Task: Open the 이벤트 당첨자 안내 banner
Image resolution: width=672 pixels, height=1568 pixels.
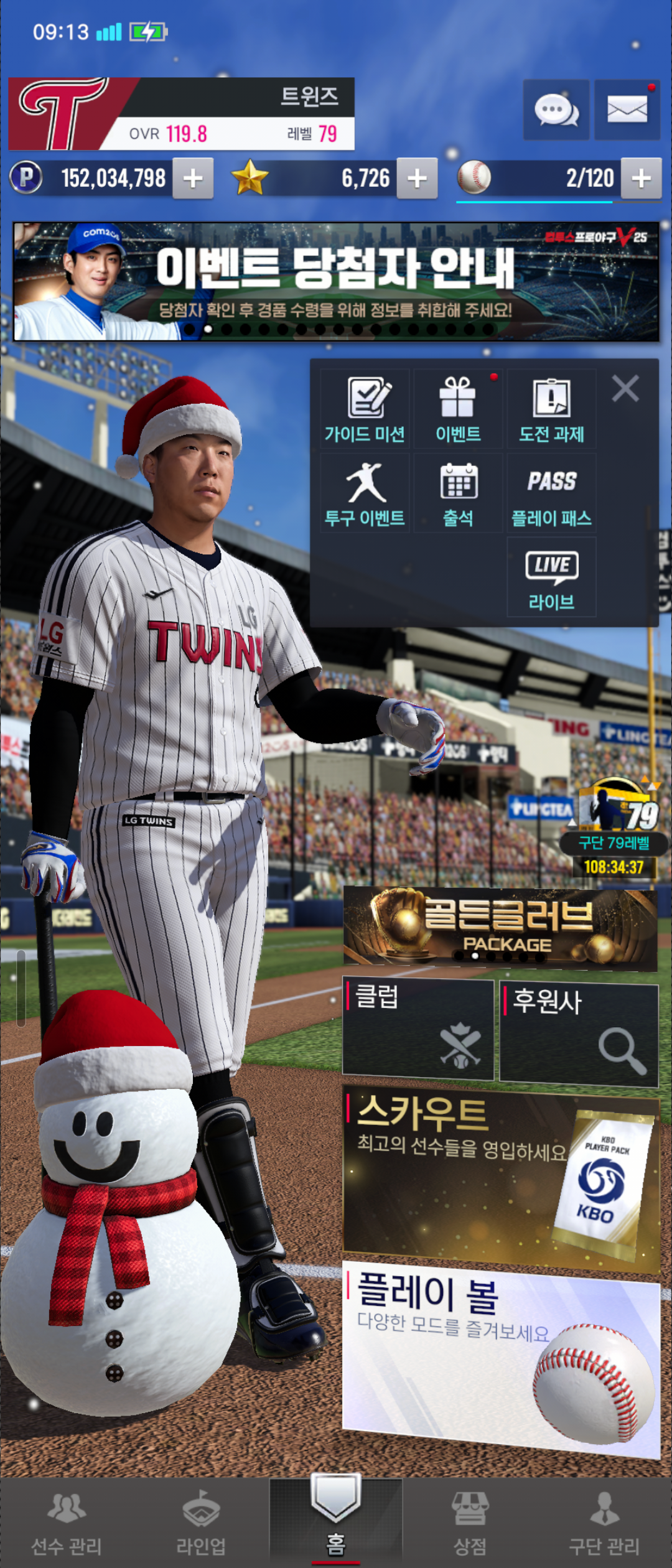Action: click(336, 281)
